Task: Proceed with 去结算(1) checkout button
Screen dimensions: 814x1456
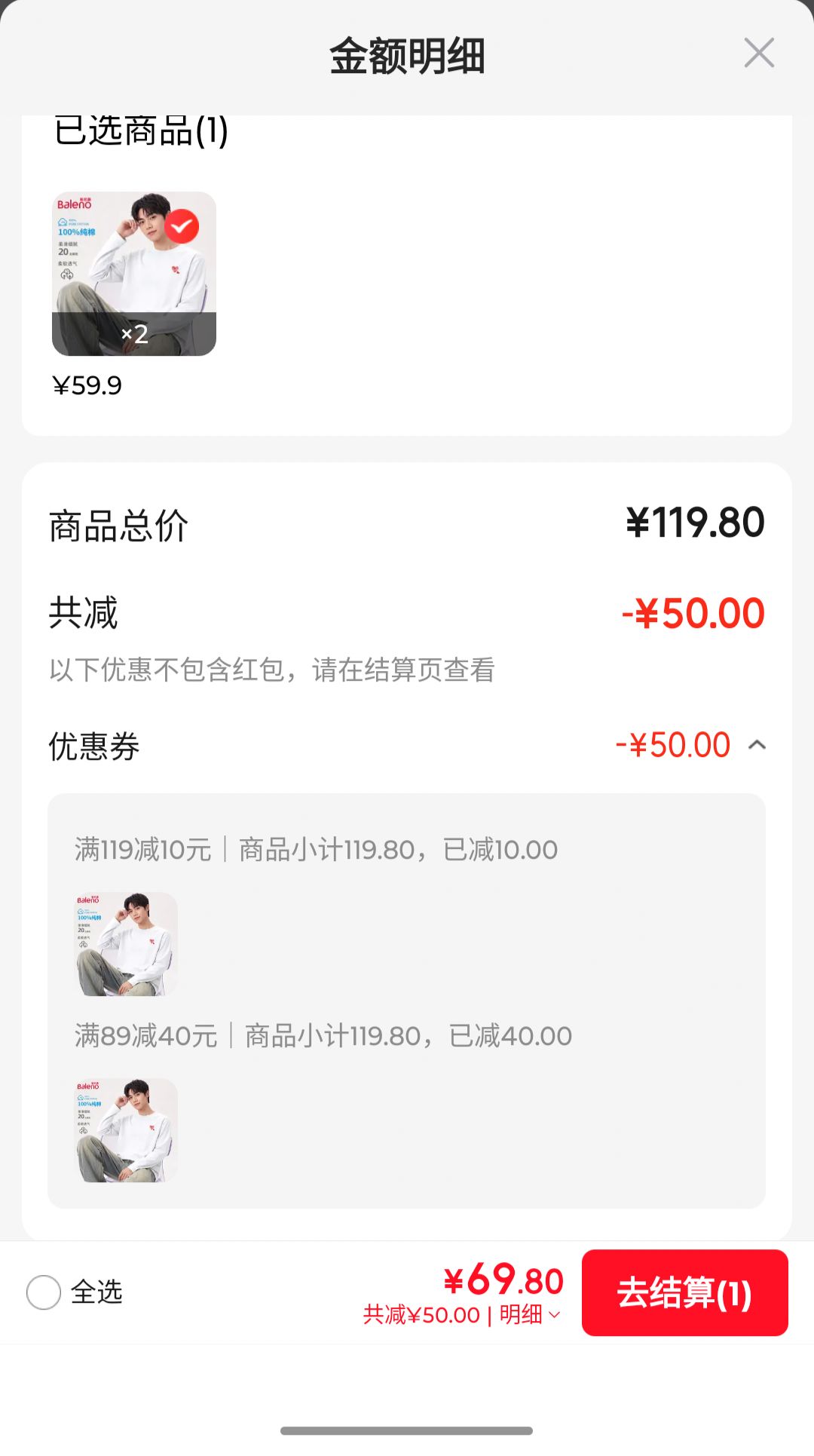Action: [x=685, y=1292]
